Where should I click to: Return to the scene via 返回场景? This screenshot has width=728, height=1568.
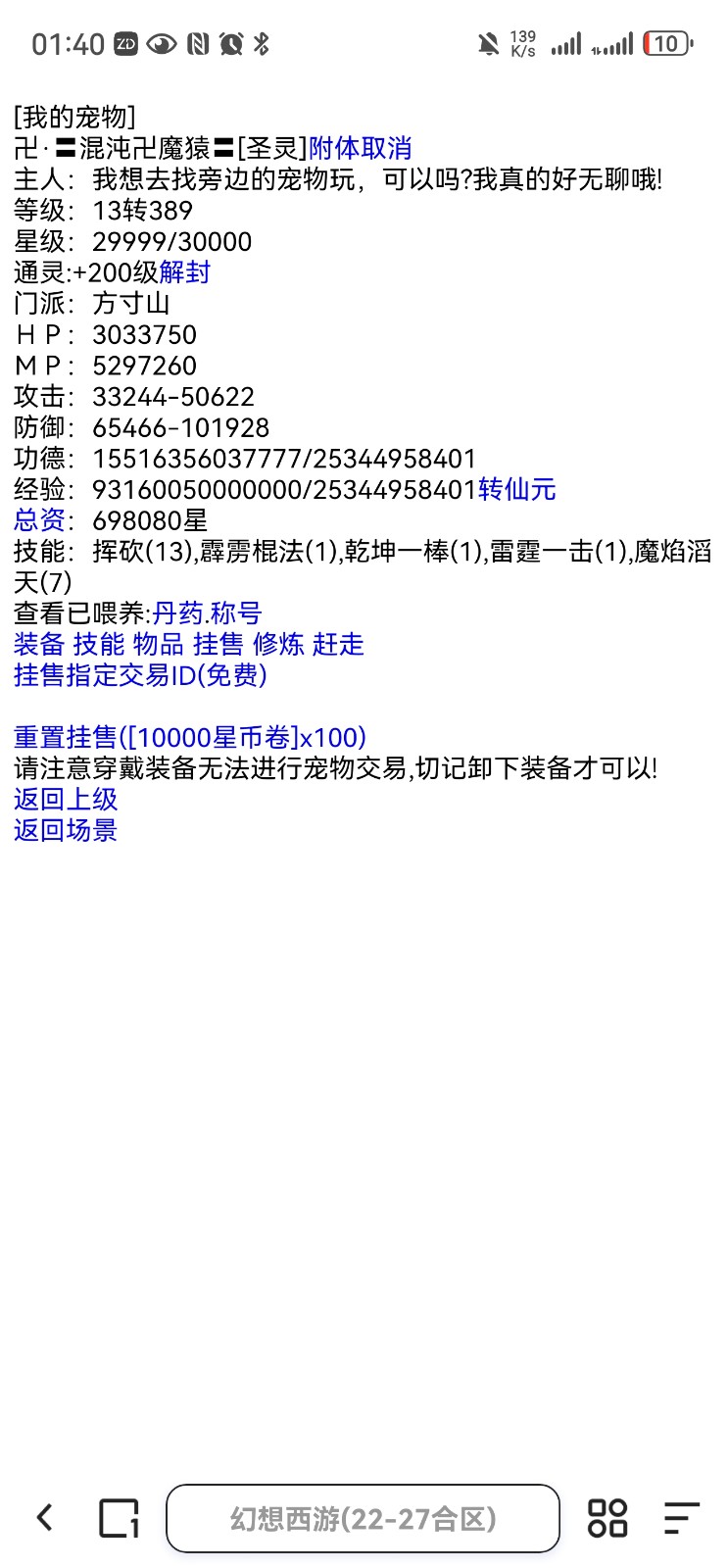(x=66, y=831)
